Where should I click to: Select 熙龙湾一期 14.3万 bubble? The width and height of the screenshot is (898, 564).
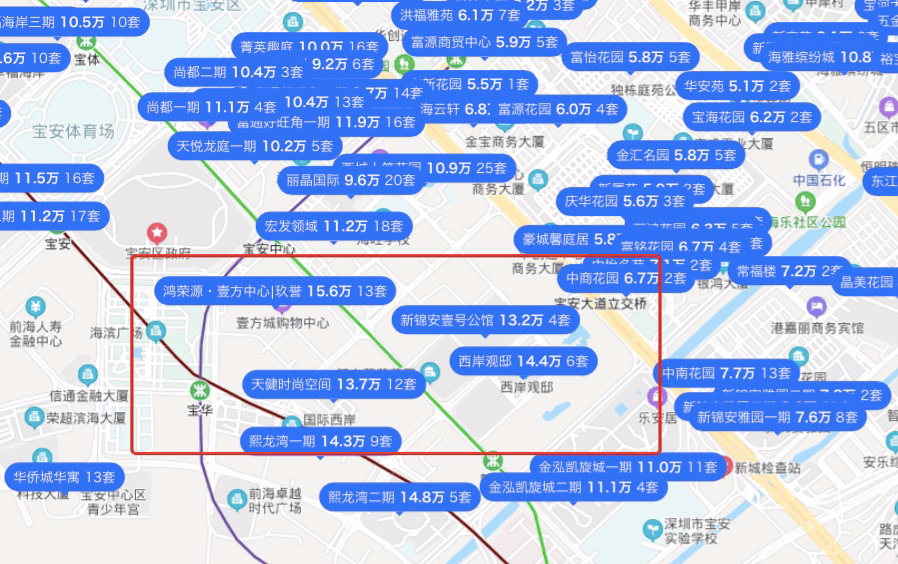[318, 440]
